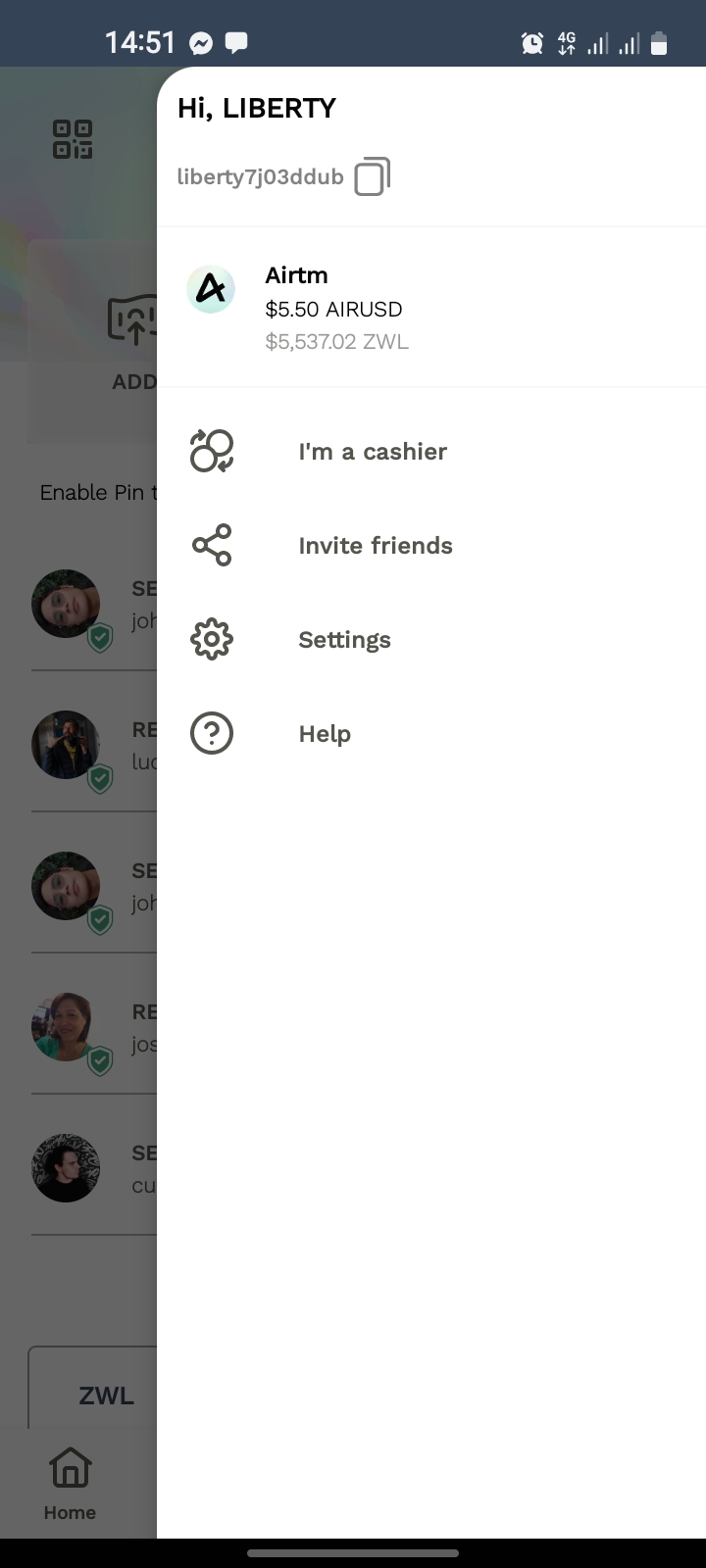The image size is (706, 1568).
Task: Open the Help section
Action: coord(325,734)
